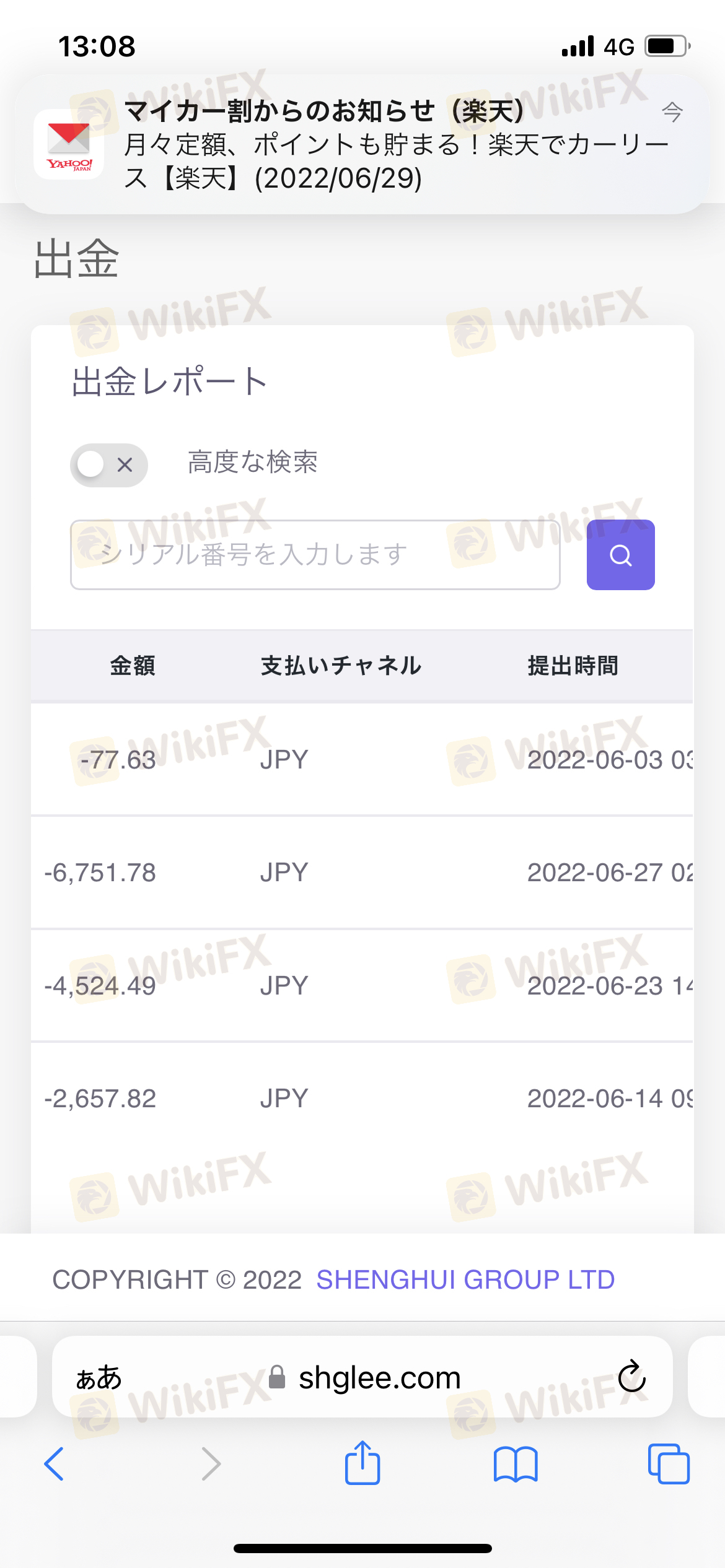Toggle the 高度な検索 advanced search switch
This screenshot has width=725, height=1568.
(109, 465)
